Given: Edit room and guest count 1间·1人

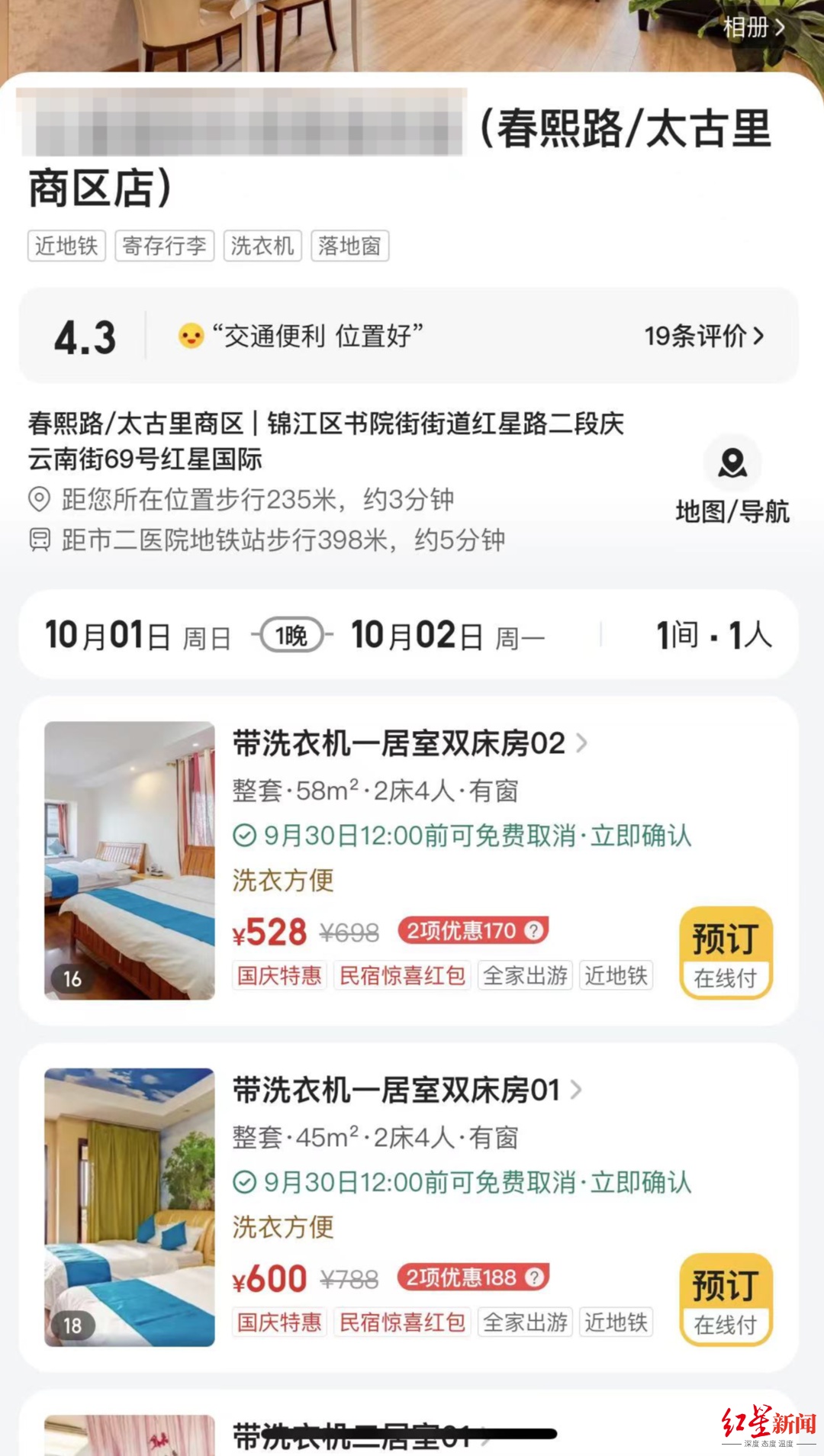Looking at the screenshot, I should [713, 636].
